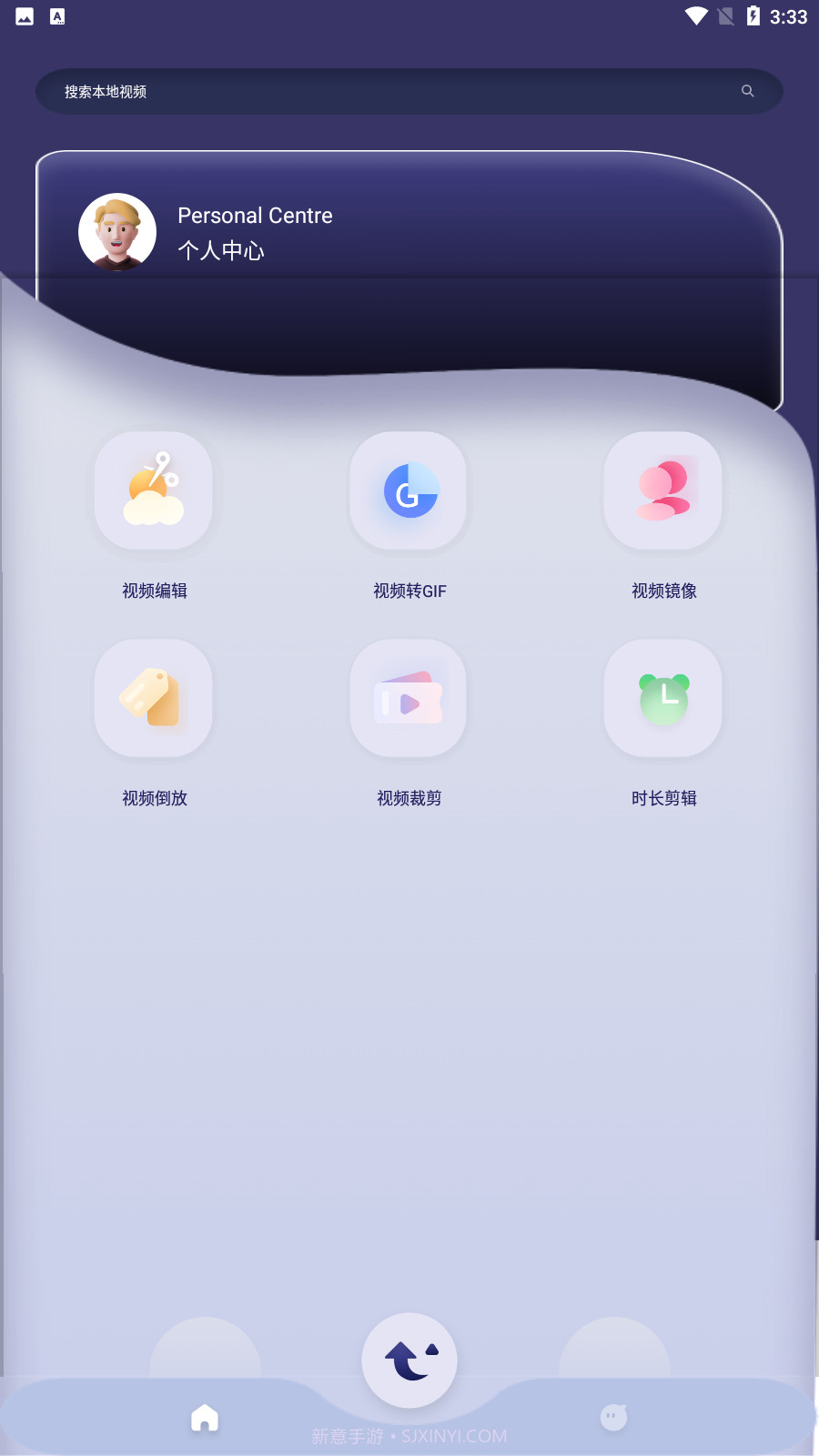Tap the magnifying glass search icon

pyautogui.click(x=747, y=91)
